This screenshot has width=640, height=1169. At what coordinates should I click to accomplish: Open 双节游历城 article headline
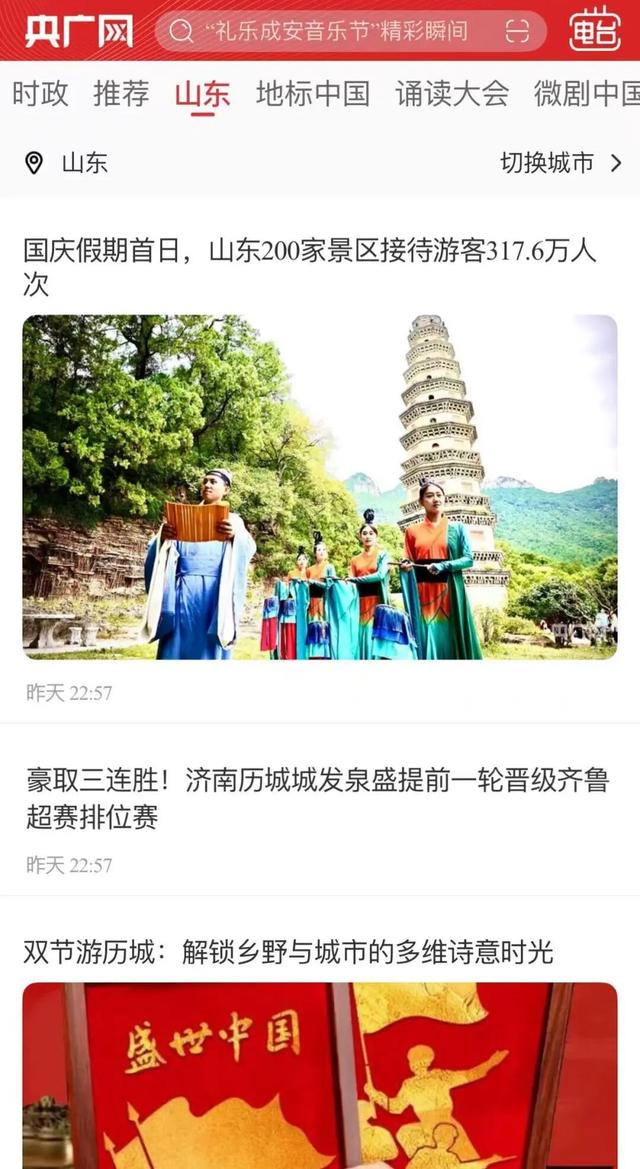click(288, 951)
